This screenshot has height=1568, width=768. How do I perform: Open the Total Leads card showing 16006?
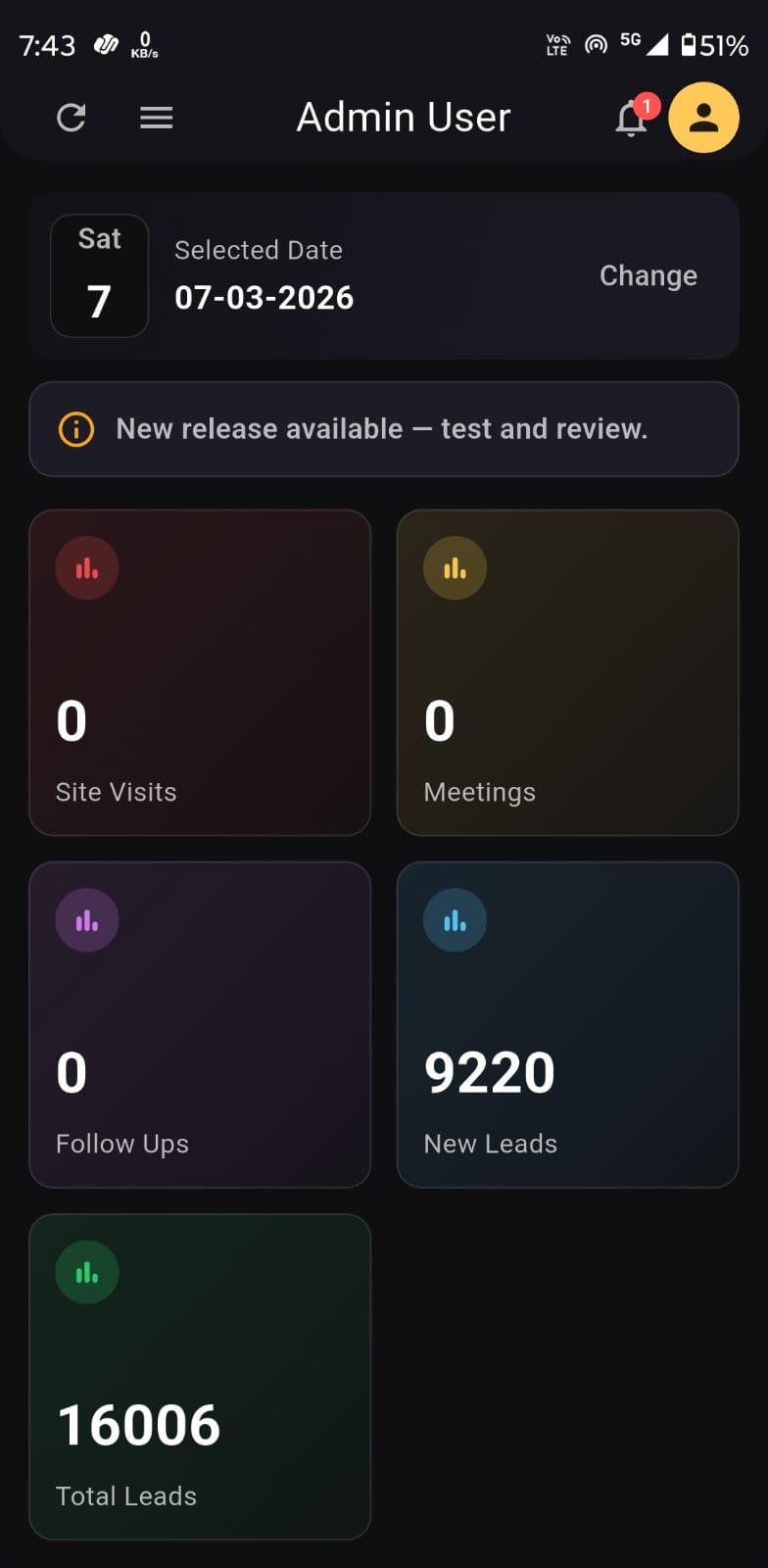coord(200,1375)
